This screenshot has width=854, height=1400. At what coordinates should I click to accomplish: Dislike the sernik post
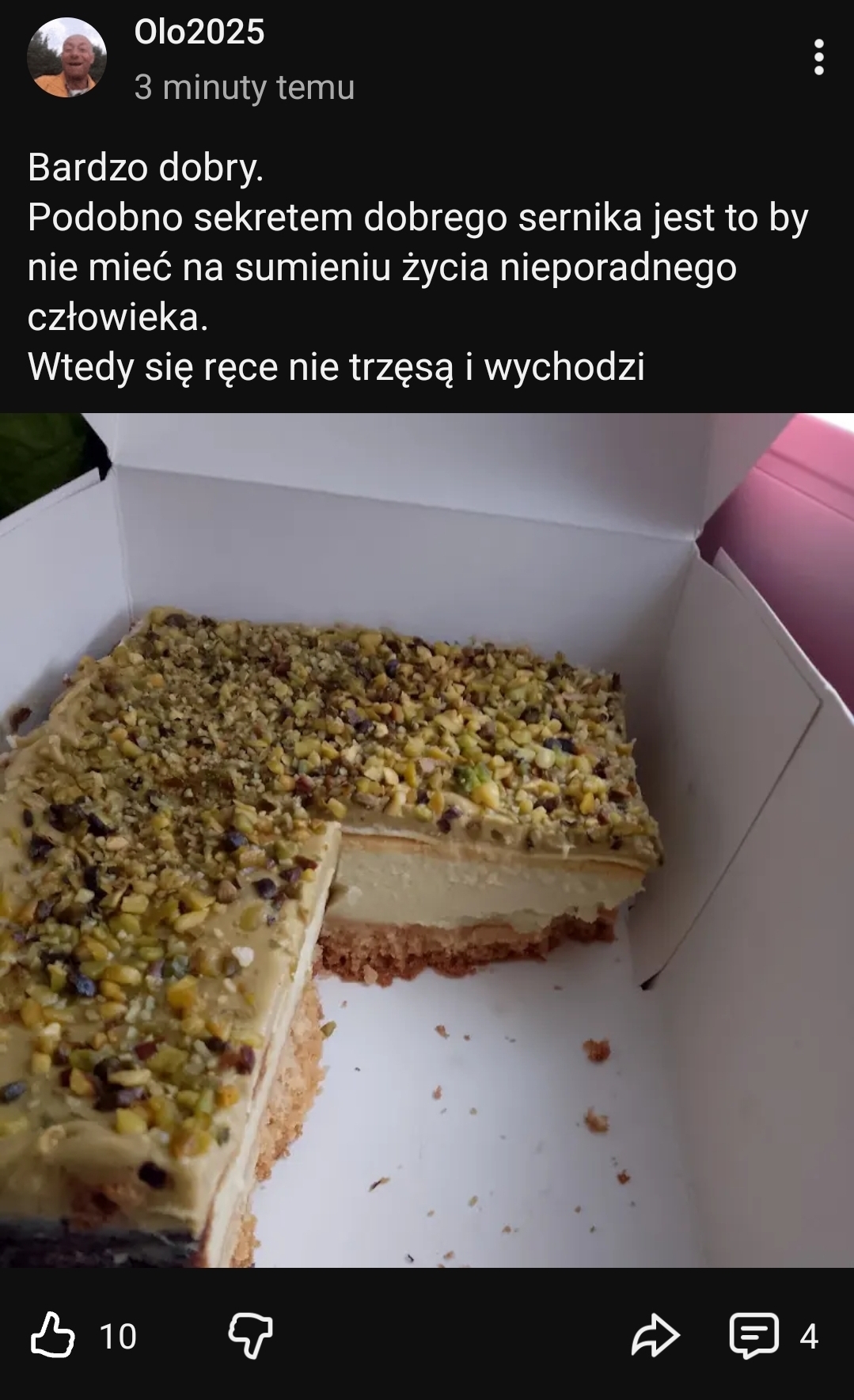tap(250, 1335)
